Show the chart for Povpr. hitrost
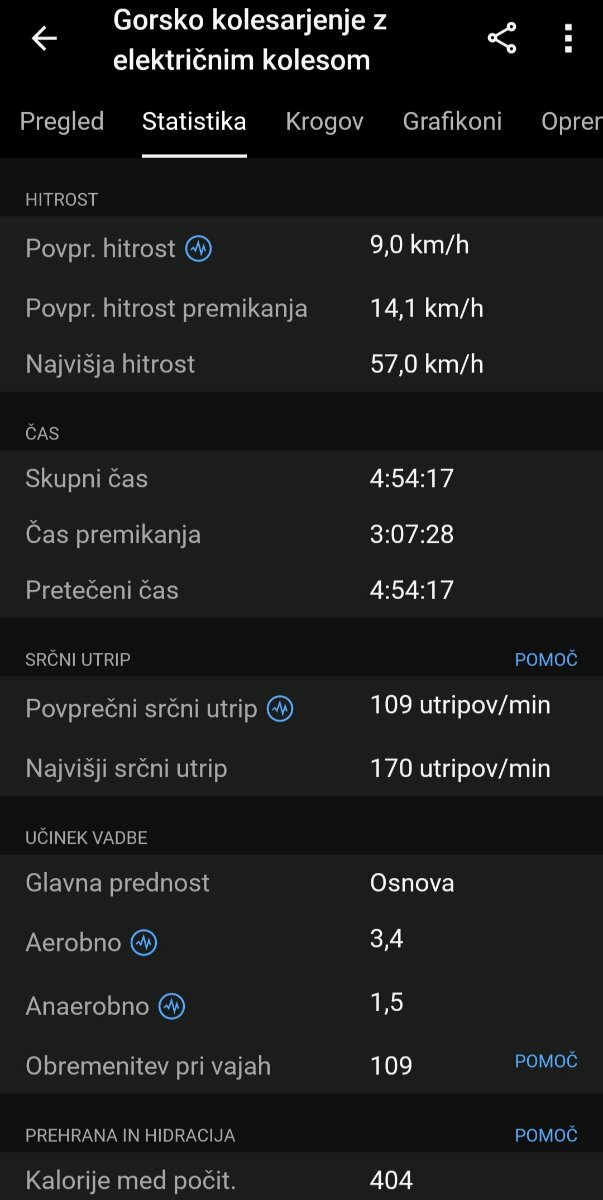Screen dimensions: 603x1200 (x=199, y=248)
